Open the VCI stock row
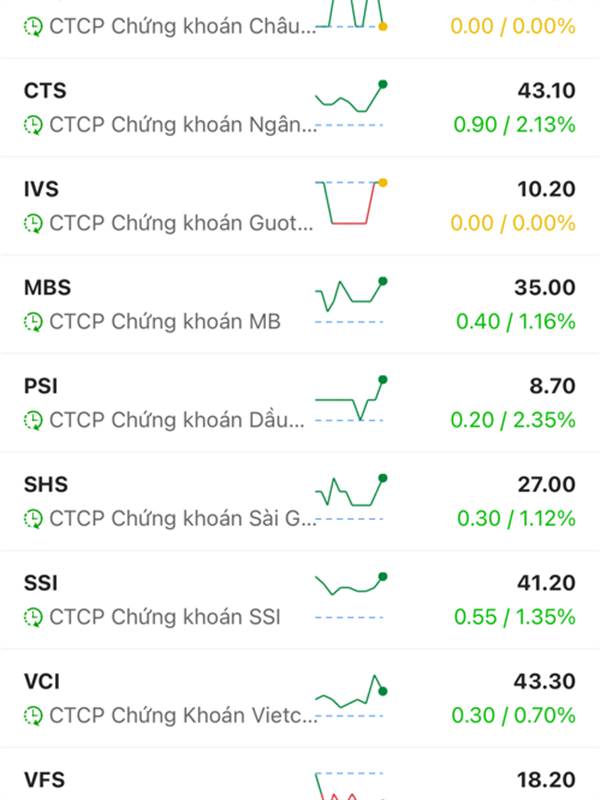 (300, 698)
